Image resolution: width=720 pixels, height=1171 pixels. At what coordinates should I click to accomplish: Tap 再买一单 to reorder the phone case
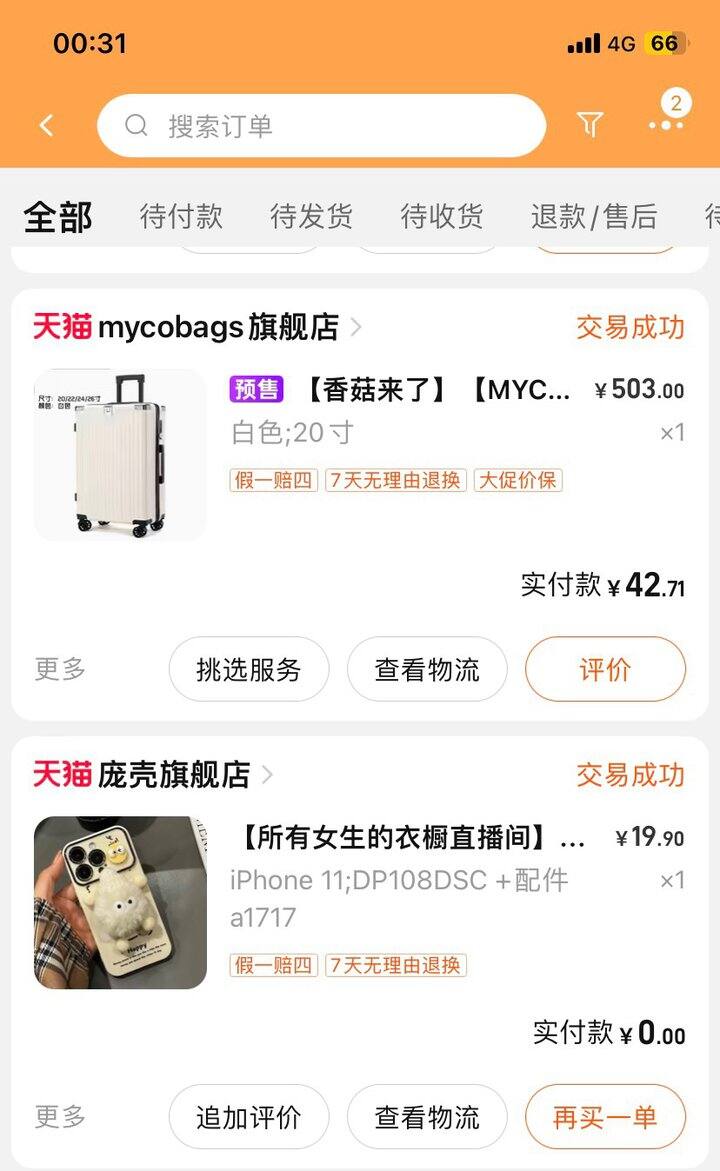coord(605,1117)
